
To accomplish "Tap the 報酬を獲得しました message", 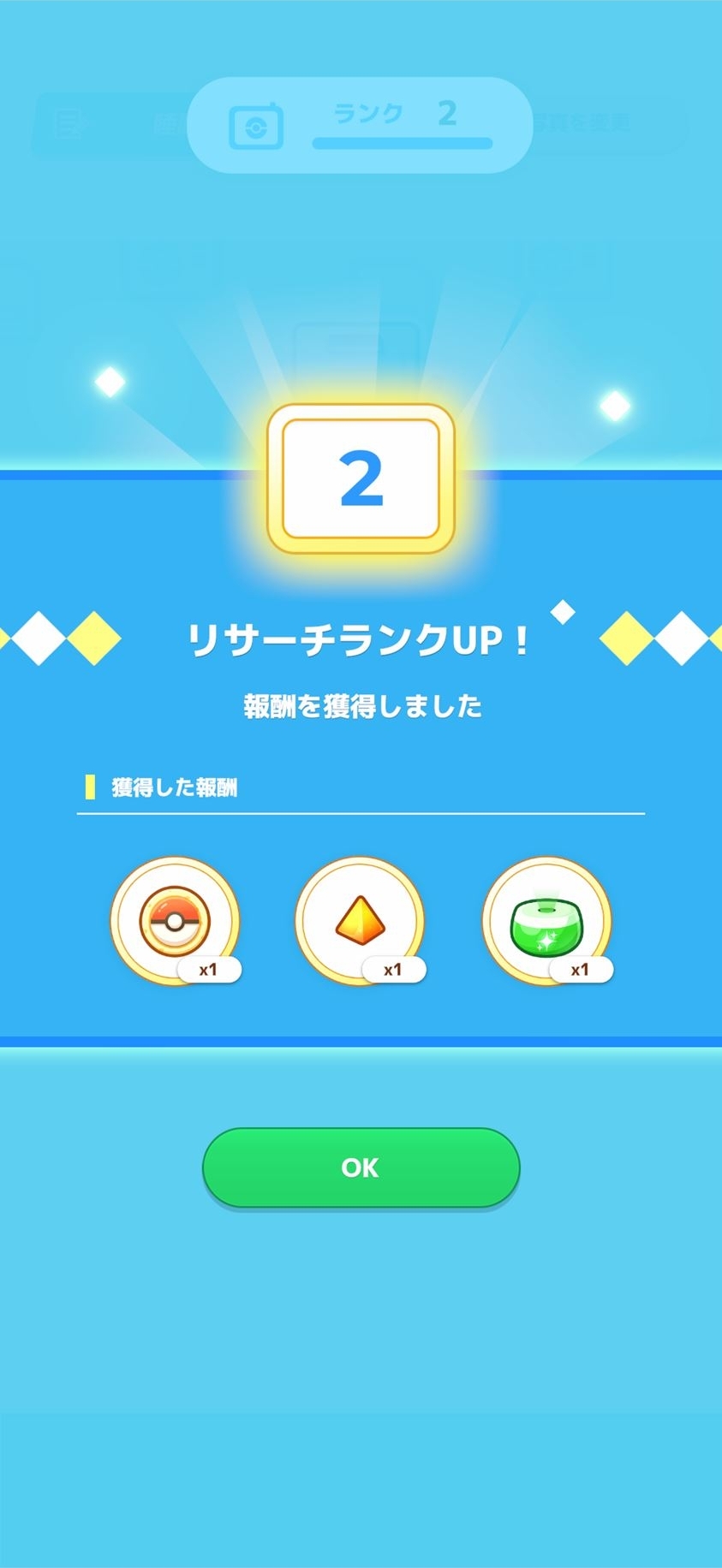I will tap(361, 706).
